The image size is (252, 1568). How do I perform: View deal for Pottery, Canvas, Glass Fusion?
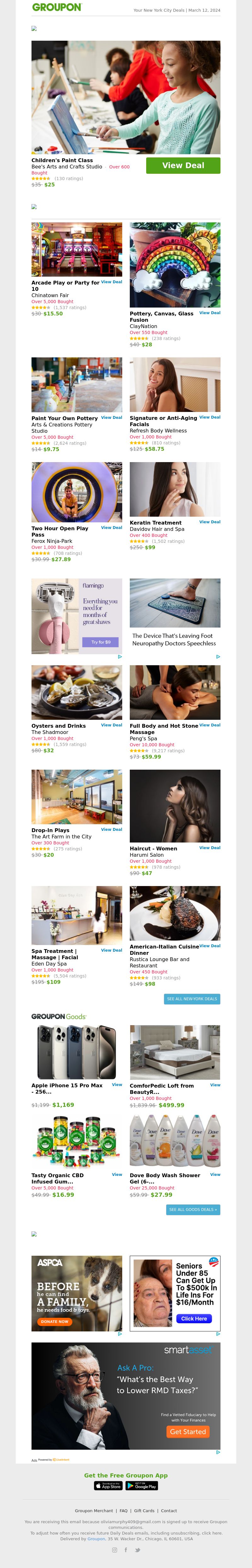(209, 313)
